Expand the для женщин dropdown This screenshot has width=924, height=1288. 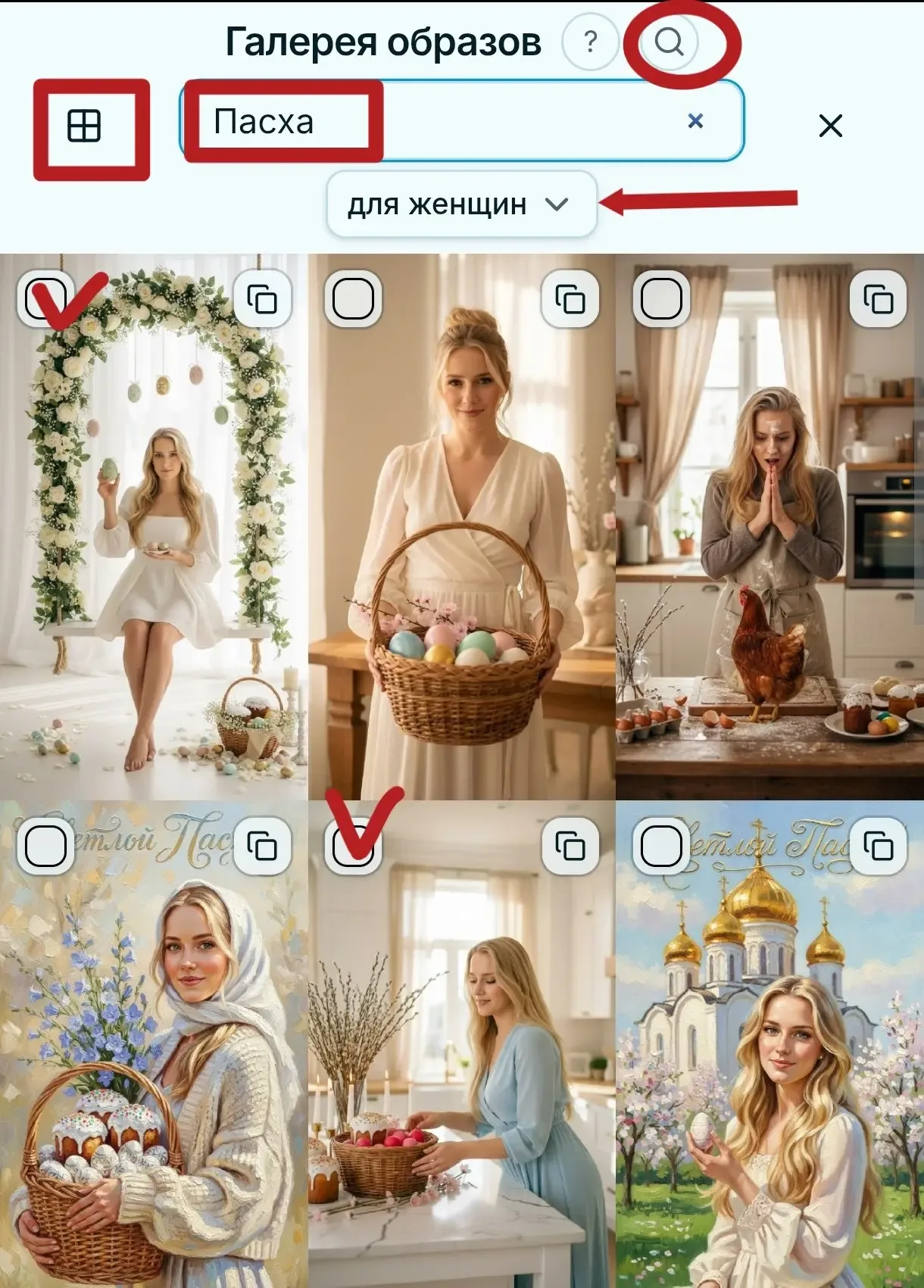click(x=461, y=204)
